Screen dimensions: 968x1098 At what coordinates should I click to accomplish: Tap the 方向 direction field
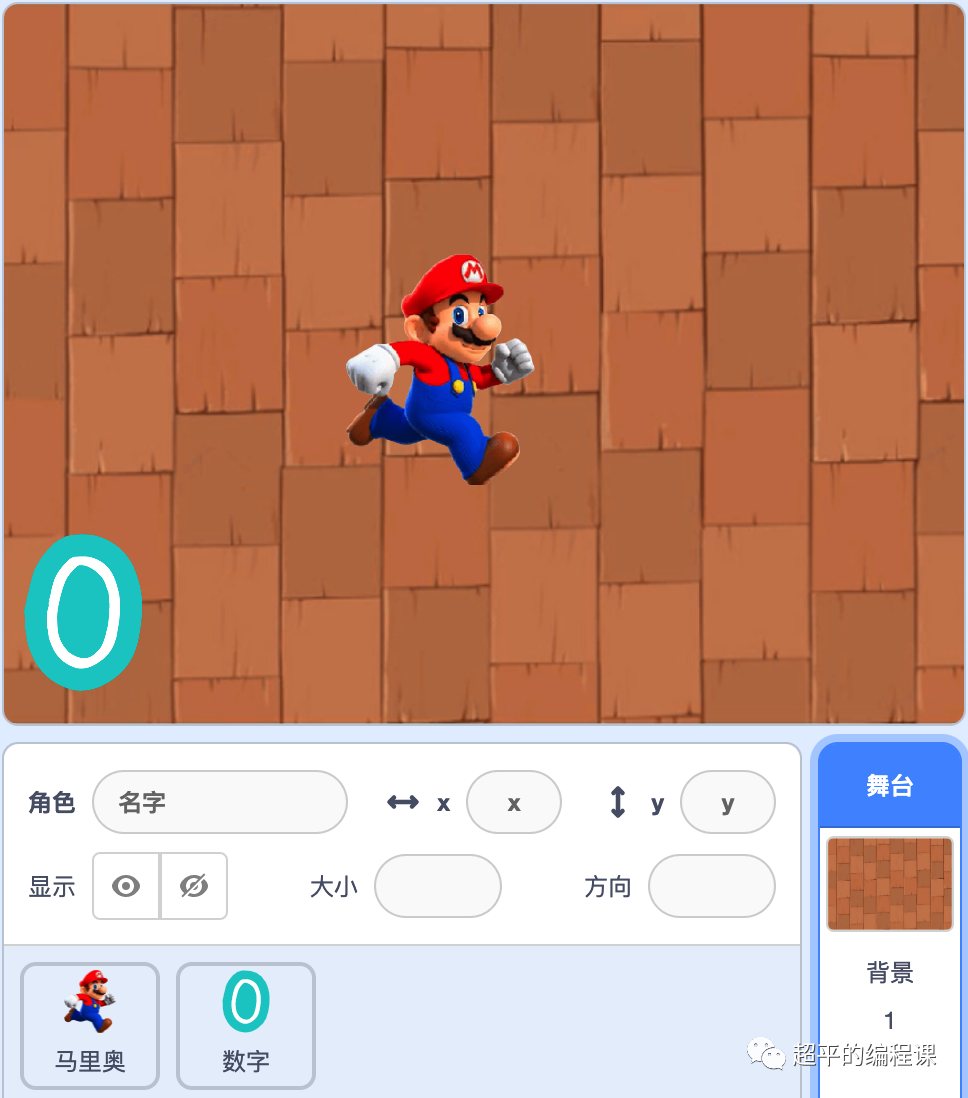point(711,886)
